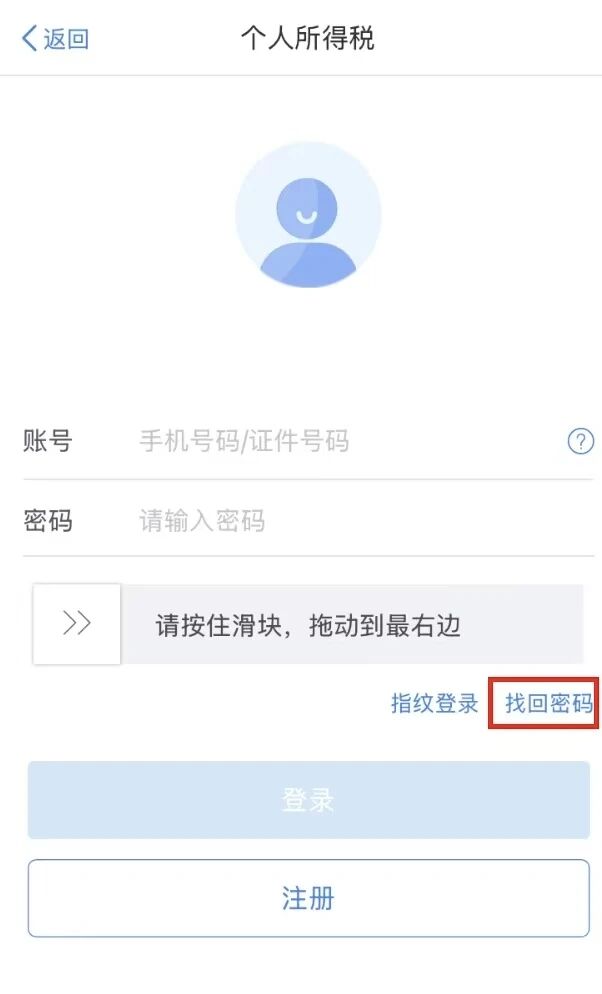The width and height of the screenshot is (602, 994).
Task: Choose 指纹登录 fingerprint login
Action: pos(434,703)
